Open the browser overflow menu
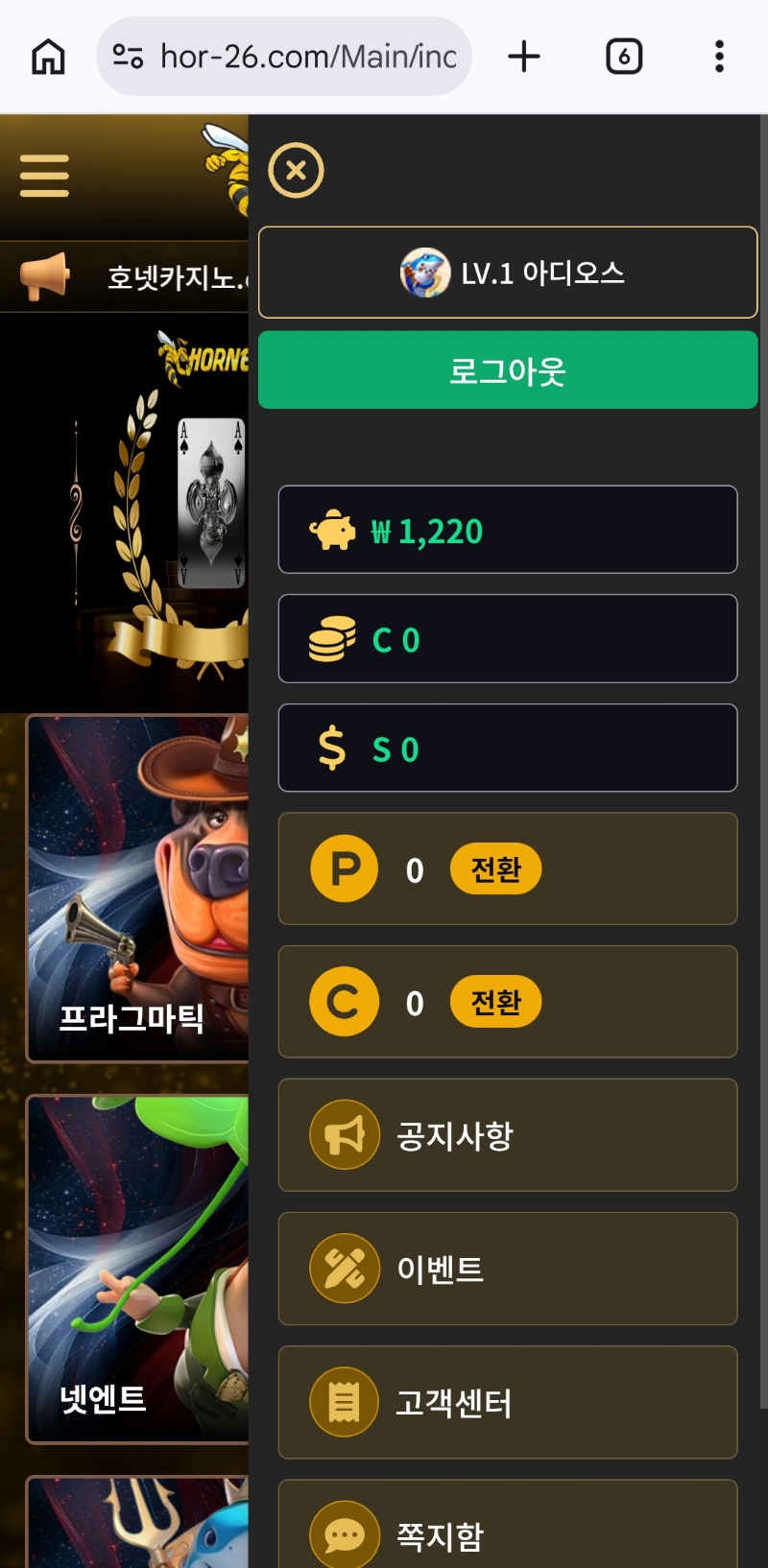 click(719, 57)
